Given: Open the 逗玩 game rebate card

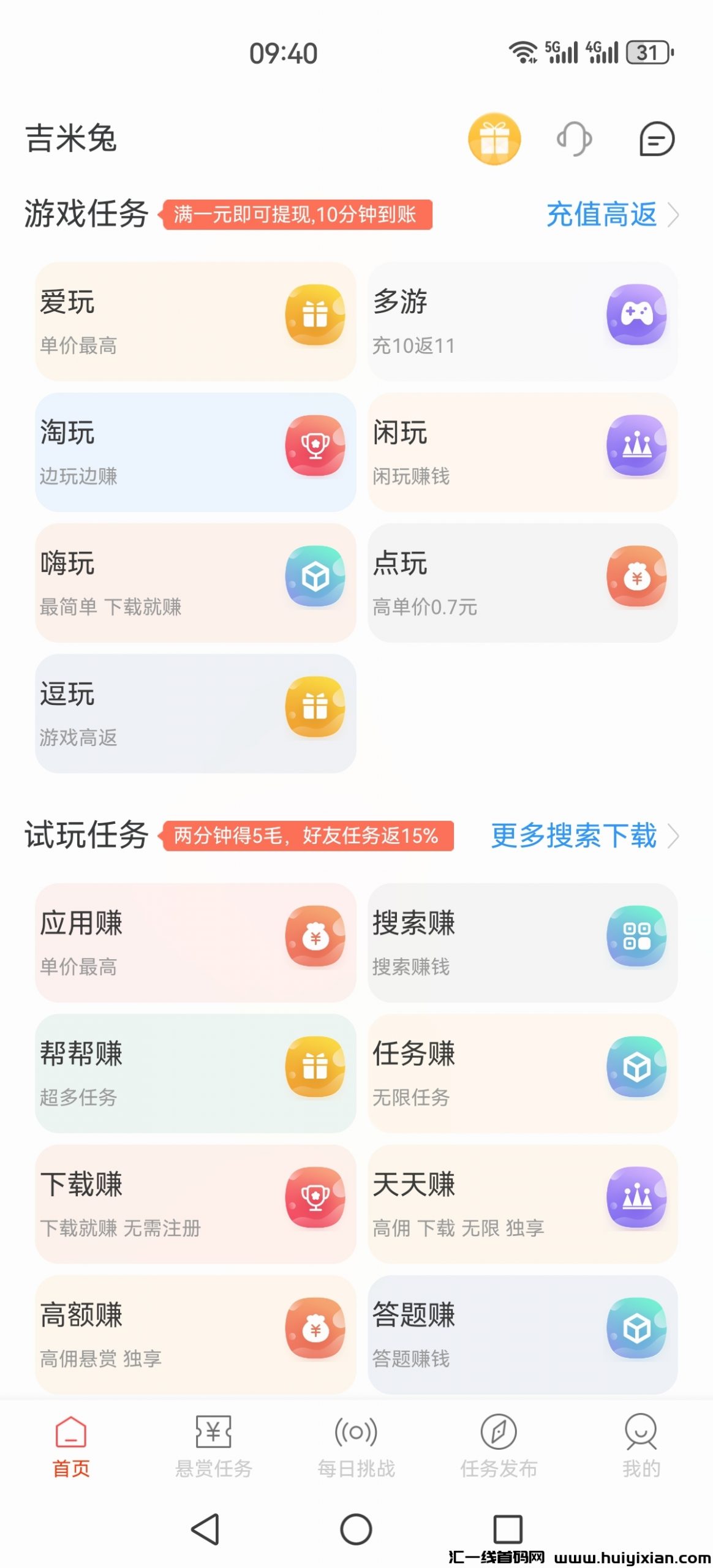Looking at the screenshot, I should (195, 713).
